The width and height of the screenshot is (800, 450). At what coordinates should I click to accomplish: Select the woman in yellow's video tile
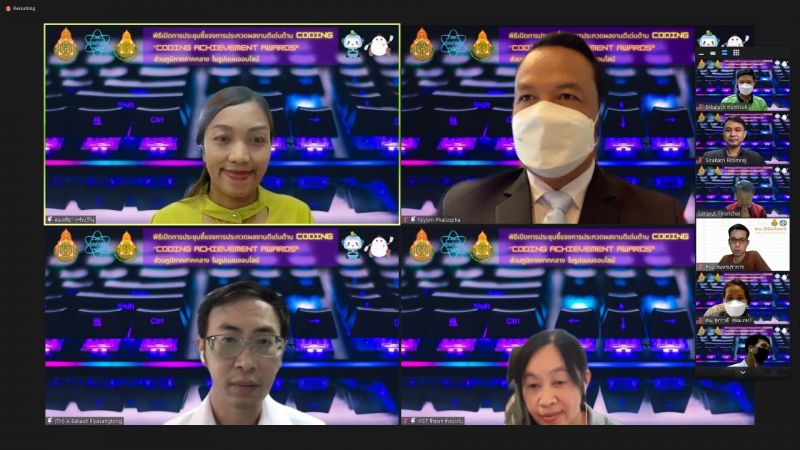(222, 125)
